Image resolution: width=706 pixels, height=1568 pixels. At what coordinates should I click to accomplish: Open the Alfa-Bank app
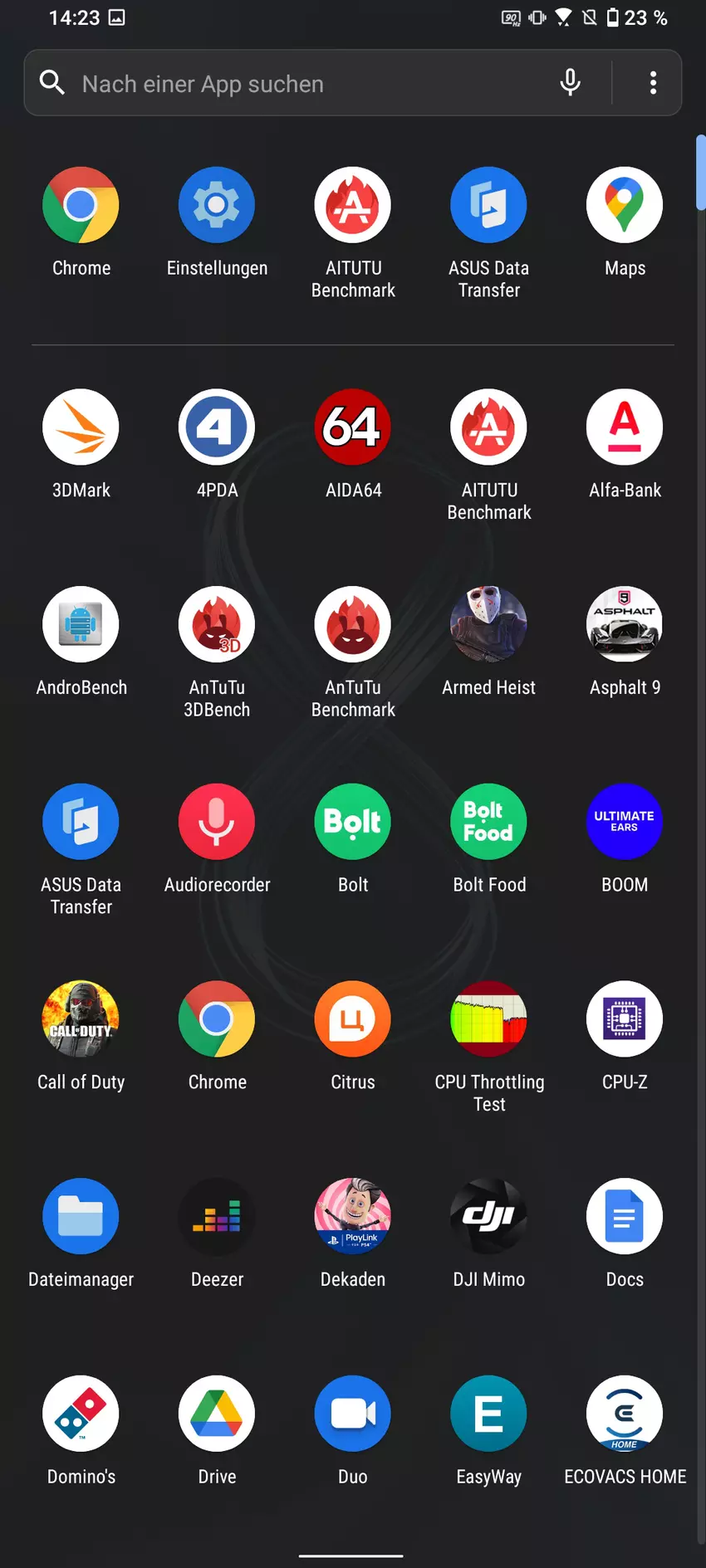tap(625, 427)
